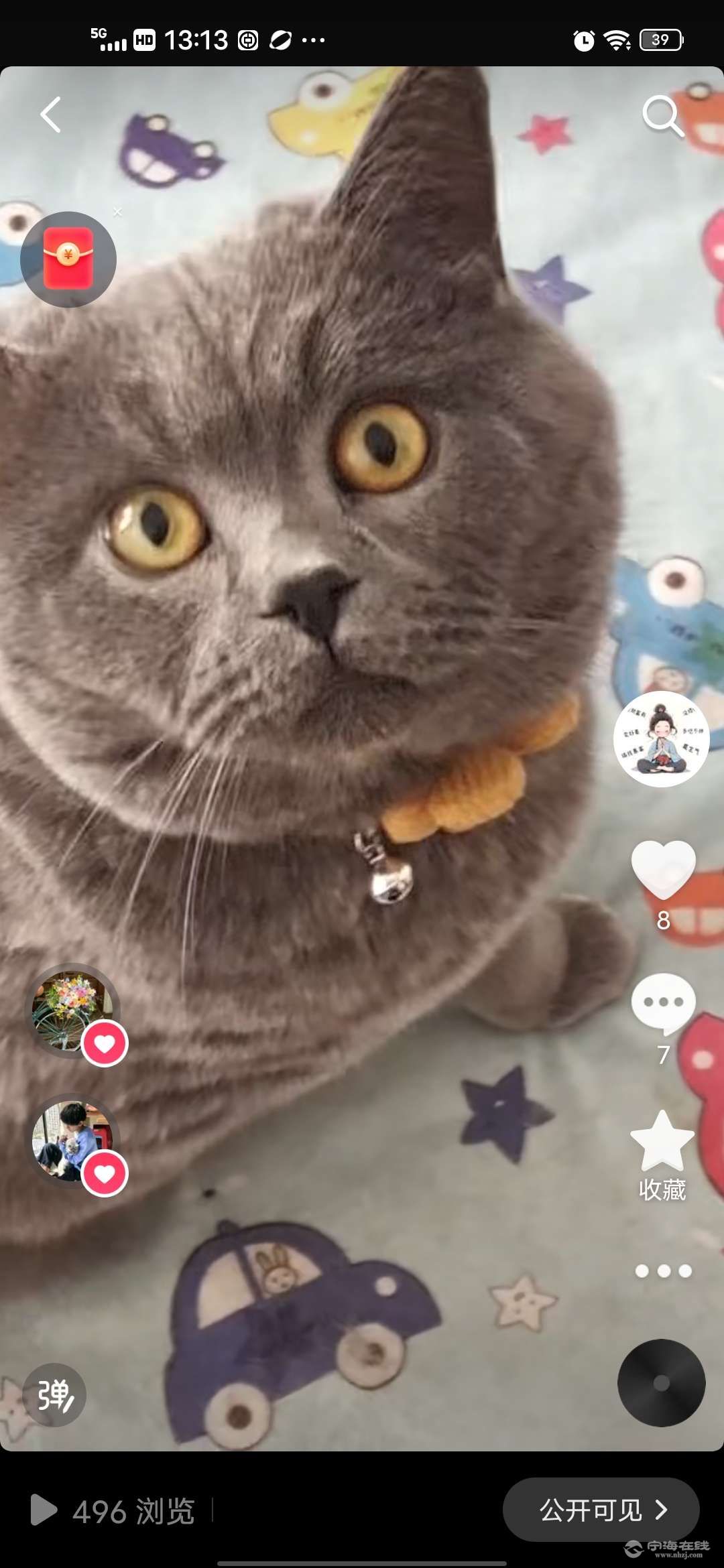
Task: Open the spinning music disc
Action: [x=661, y=1383]
